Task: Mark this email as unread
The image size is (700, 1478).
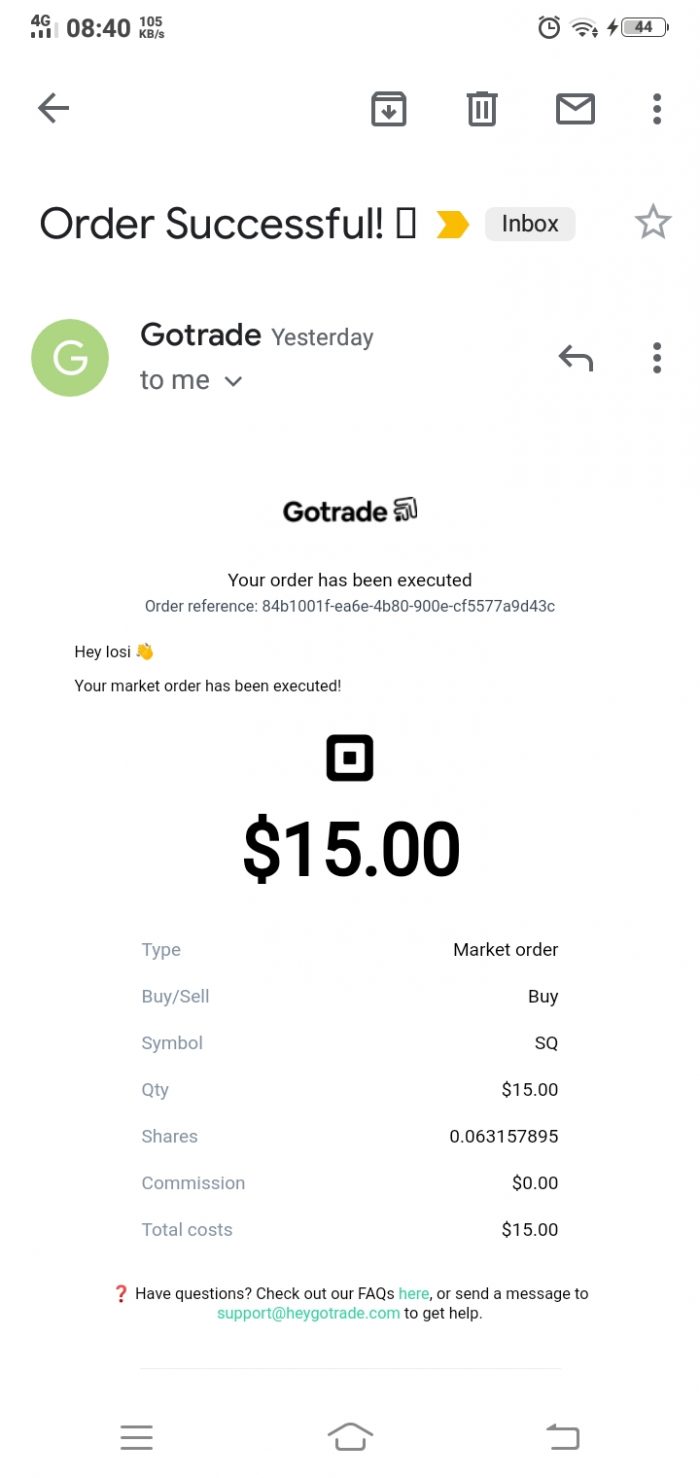Action: click(x=575, y=108)
